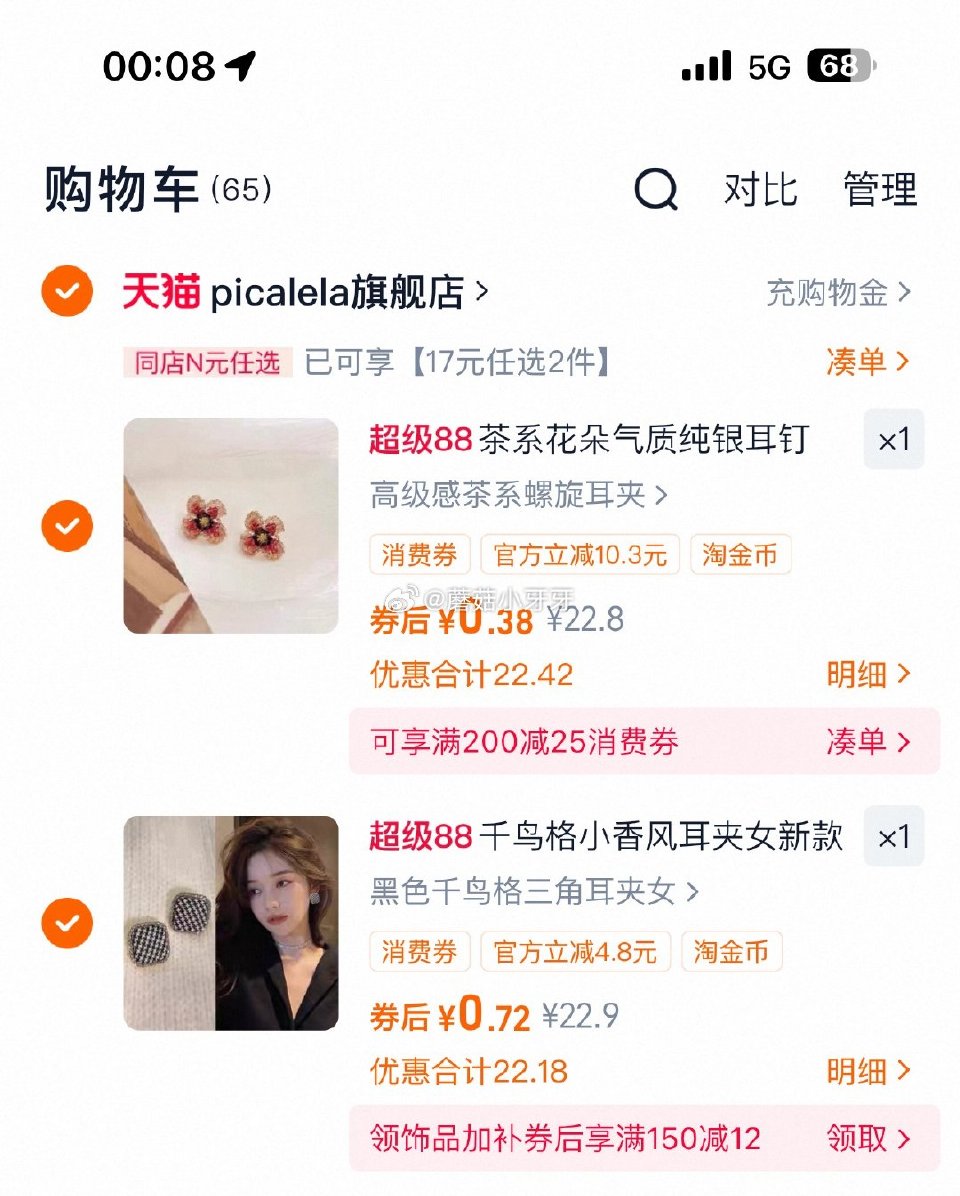Tap the 消费券 badge on the houndstooth earrings
The width and height of the screenshot is (960, 1196).
(419, 952)
